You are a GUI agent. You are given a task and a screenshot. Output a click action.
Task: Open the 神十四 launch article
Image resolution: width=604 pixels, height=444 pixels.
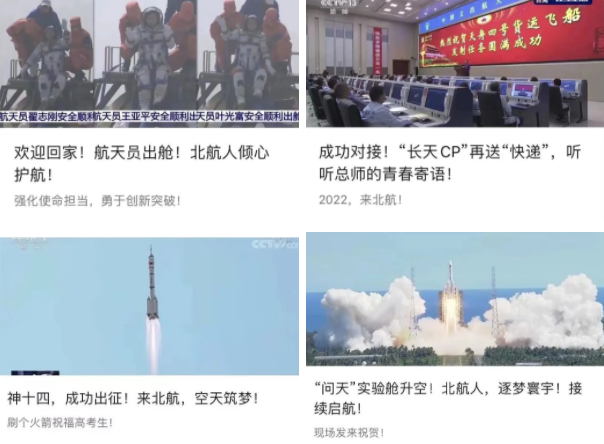coord(133,398)
